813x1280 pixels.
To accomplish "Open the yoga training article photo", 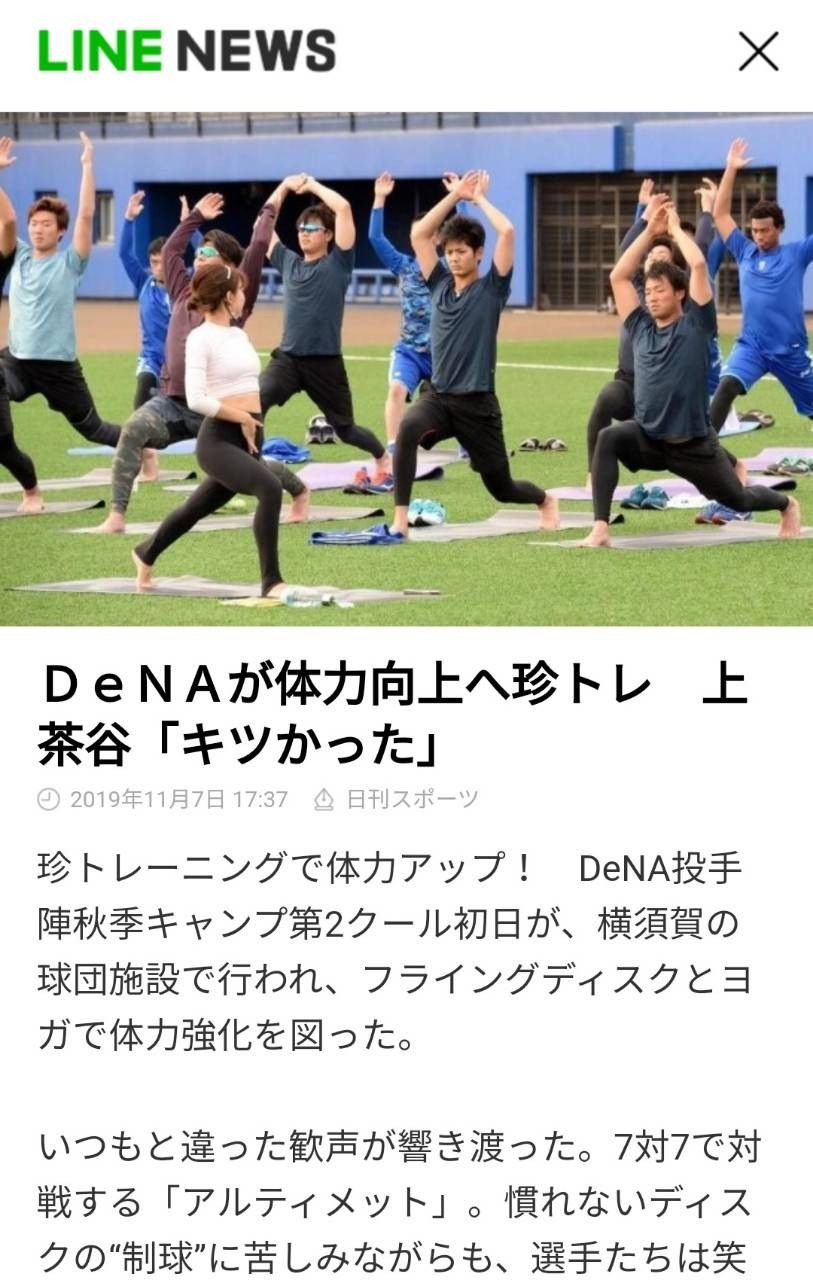I will click(x=406, y=368).
